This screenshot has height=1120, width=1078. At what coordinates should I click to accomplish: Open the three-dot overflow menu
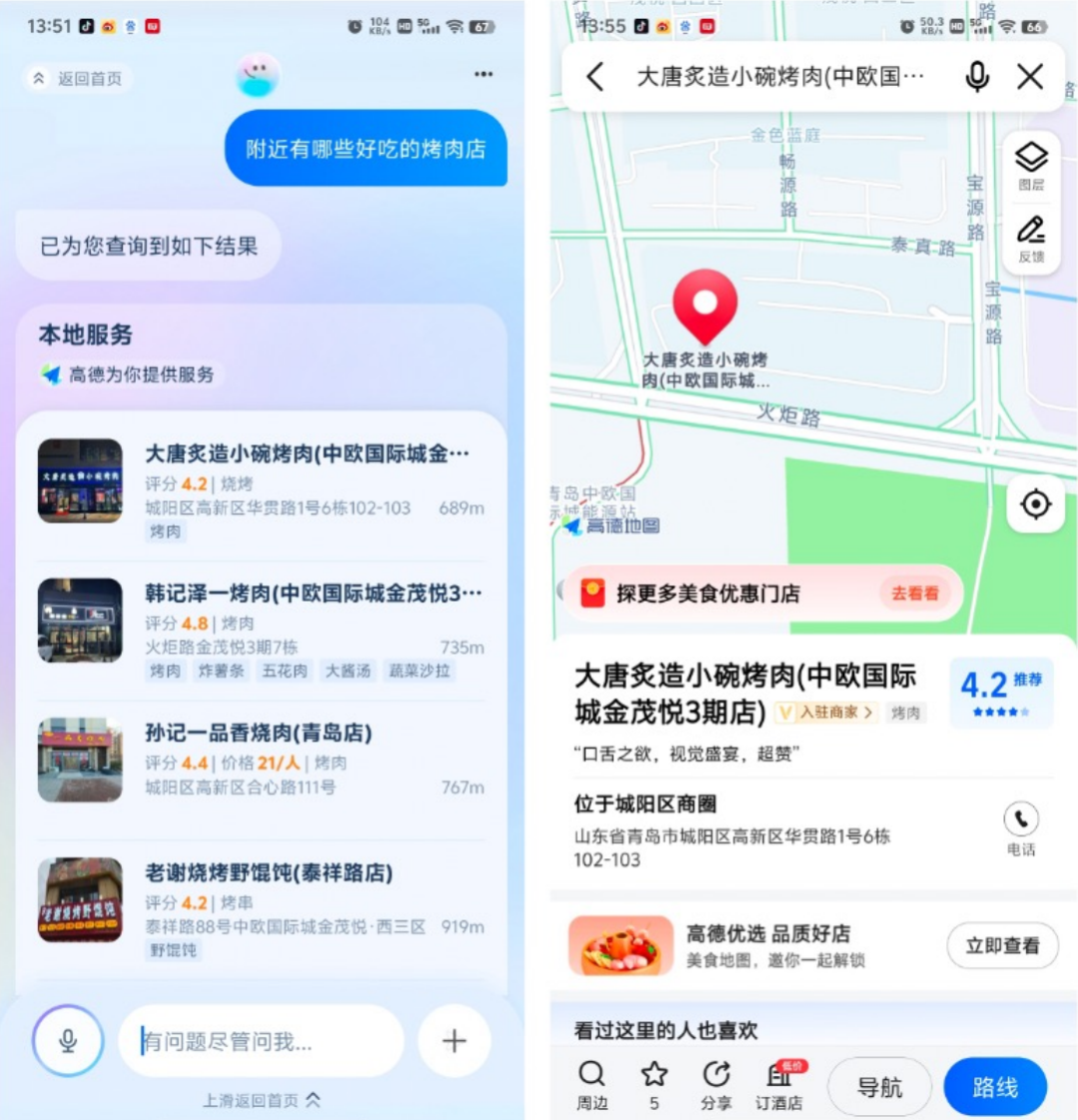484,74
